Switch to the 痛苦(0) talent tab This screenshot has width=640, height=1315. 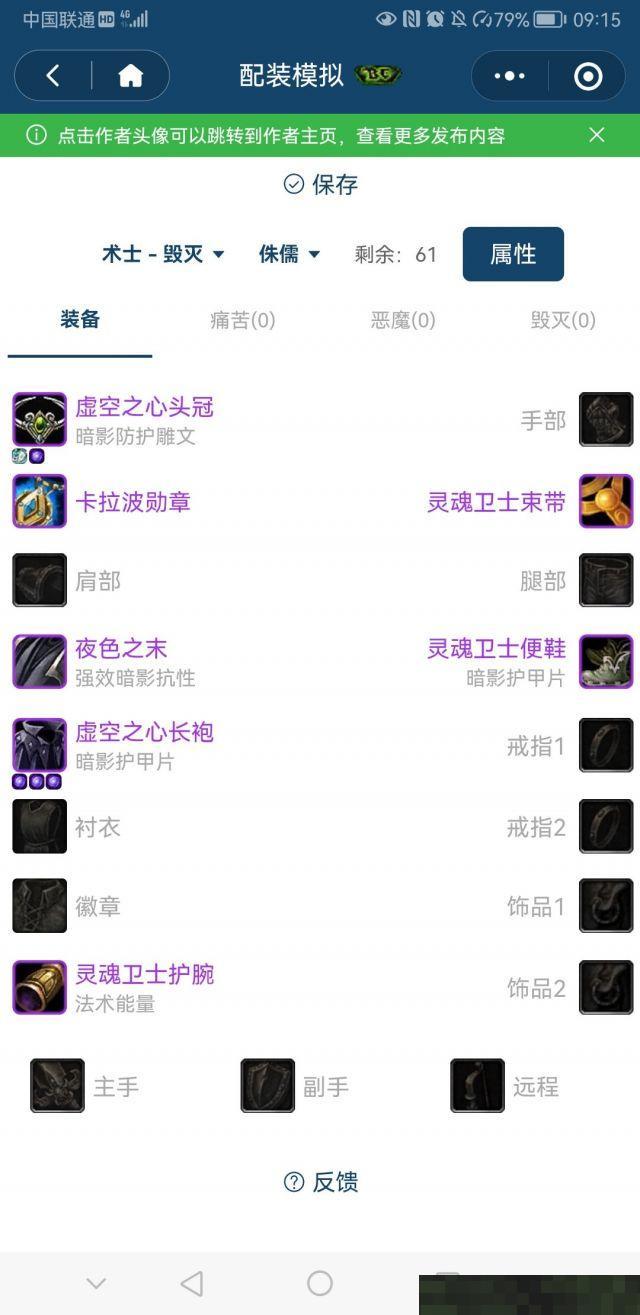(242, 320)
